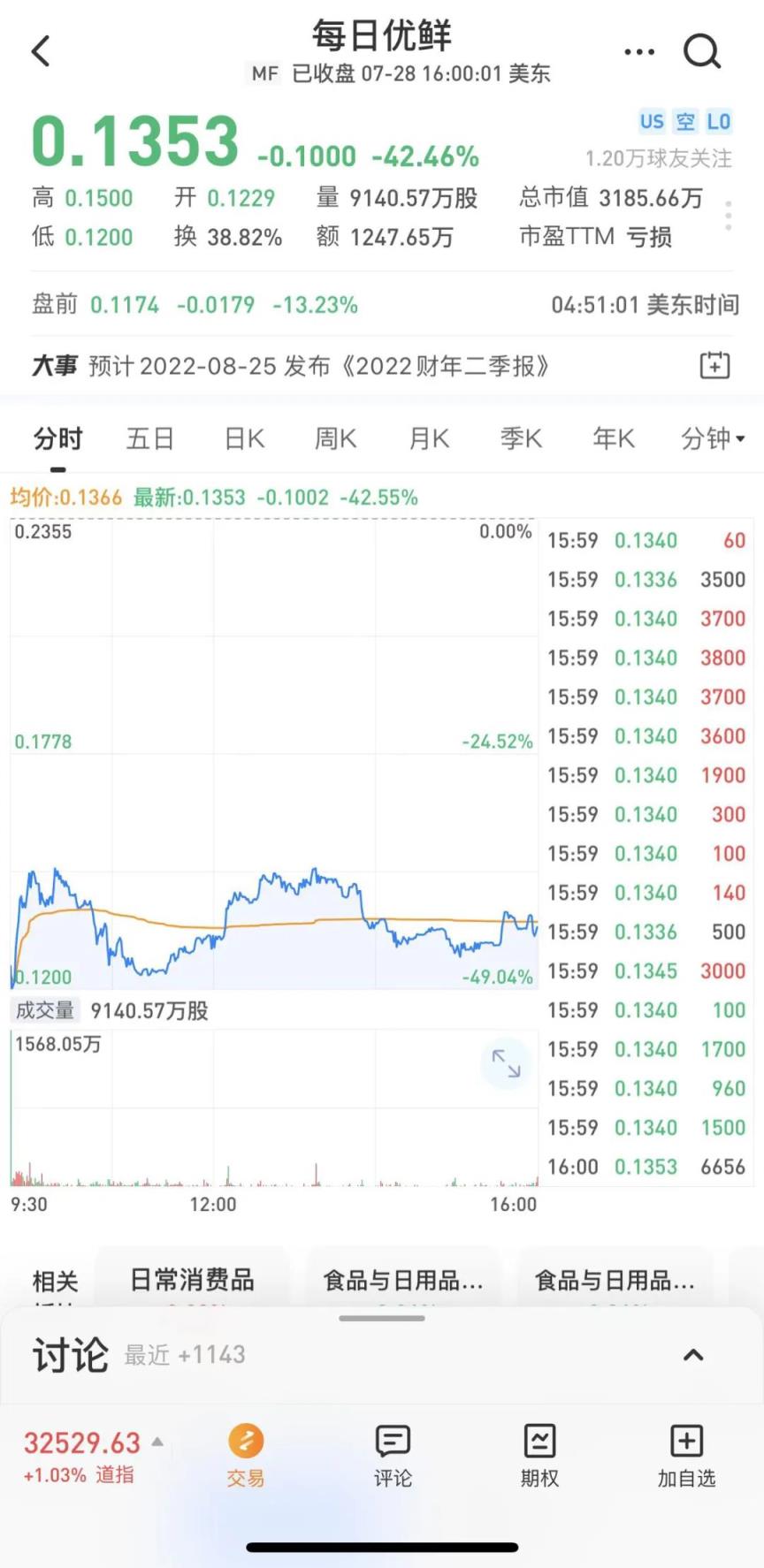Open the 日常消费品 related sector card
The width and height of the screenshot is (764, 1568).
(x=192, y=1280)
